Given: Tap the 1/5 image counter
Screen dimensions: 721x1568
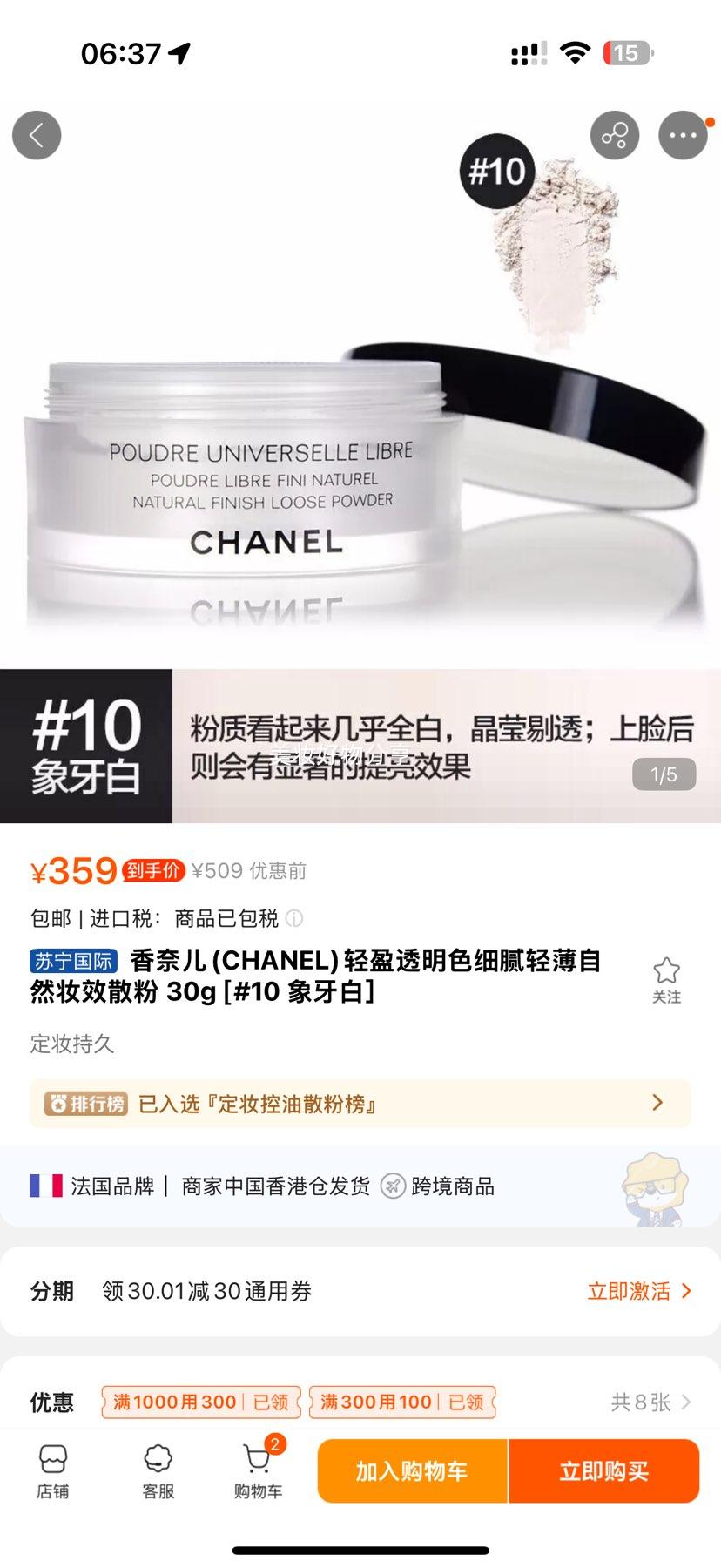Looking at the screenshot, I should [664, 774].
